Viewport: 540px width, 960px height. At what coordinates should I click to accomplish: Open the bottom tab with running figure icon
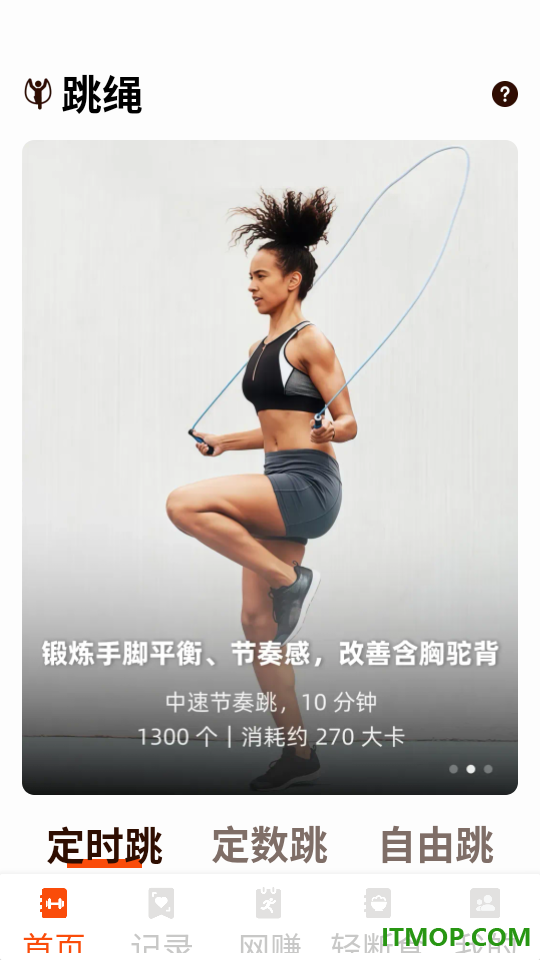(x=269, y=920)
